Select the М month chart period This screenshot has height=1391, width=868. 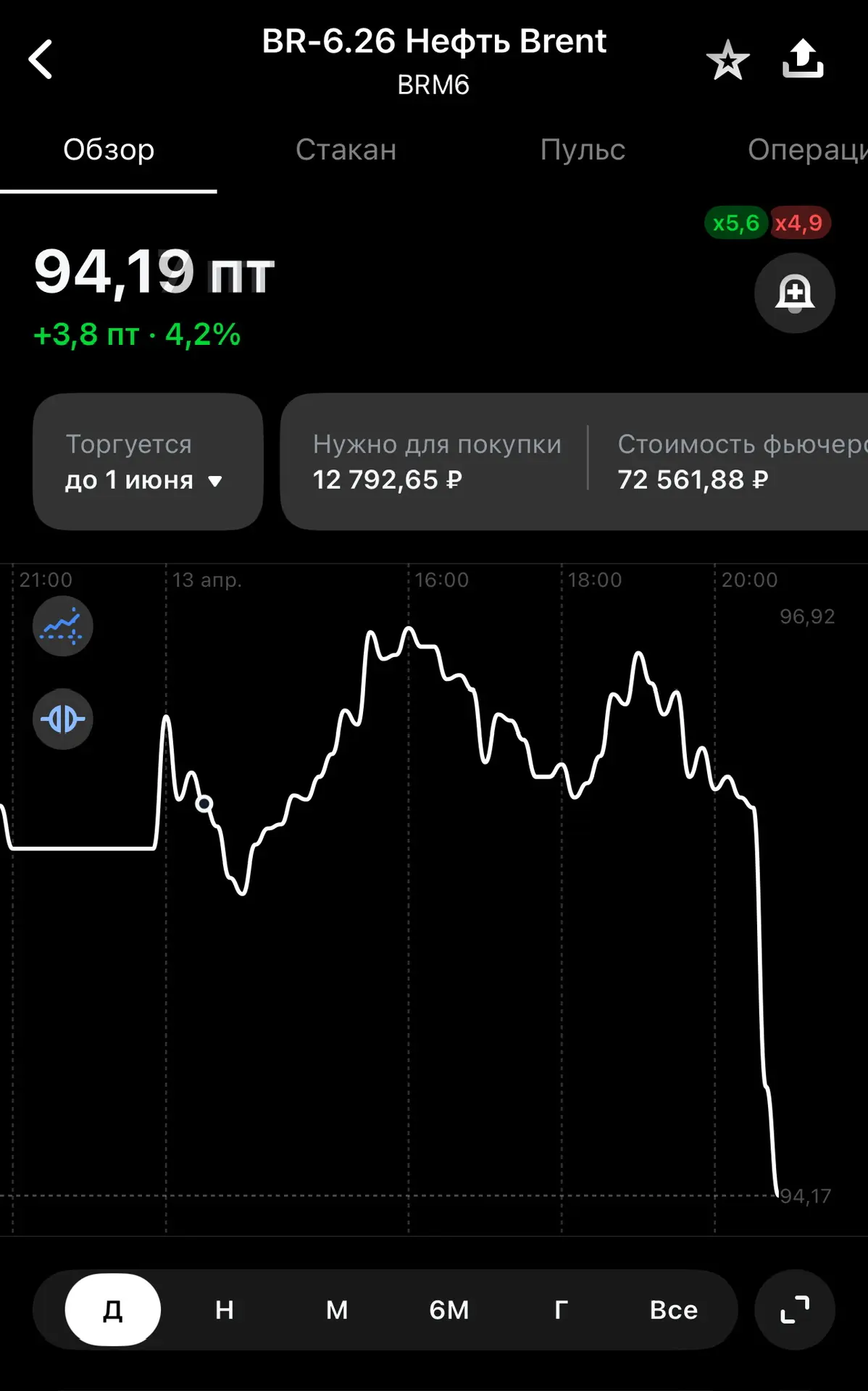tap(337, 1310)
